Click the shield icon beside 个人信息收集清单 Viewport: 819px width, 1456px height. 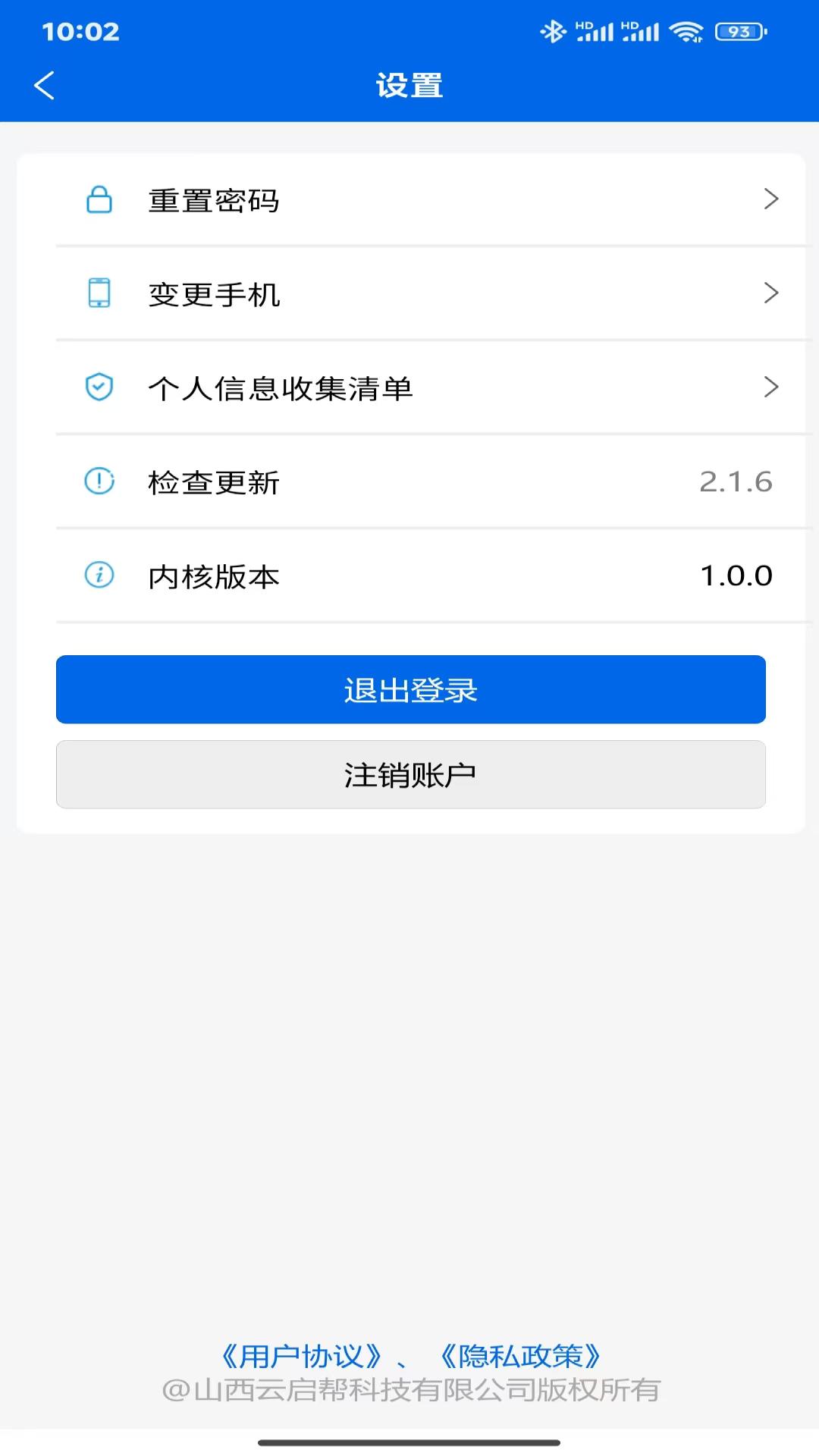coord(99,388)
